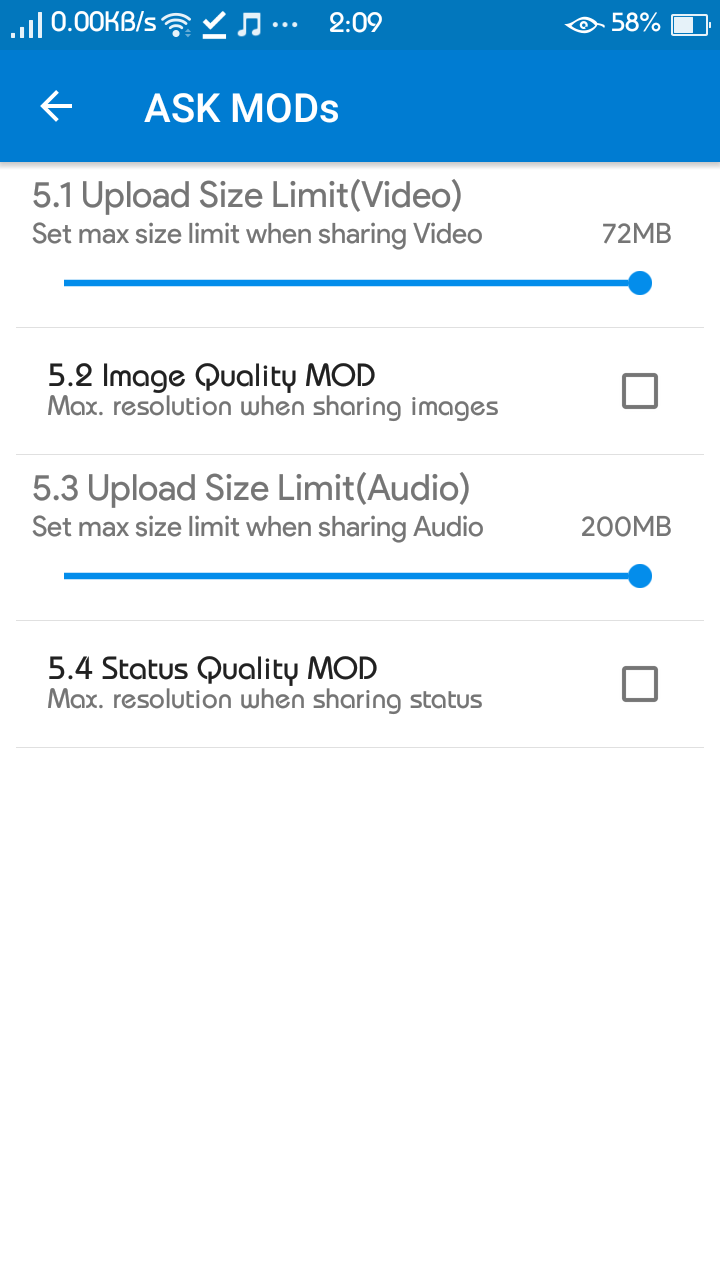Tap the video upload size limit slider

[350, 283]
